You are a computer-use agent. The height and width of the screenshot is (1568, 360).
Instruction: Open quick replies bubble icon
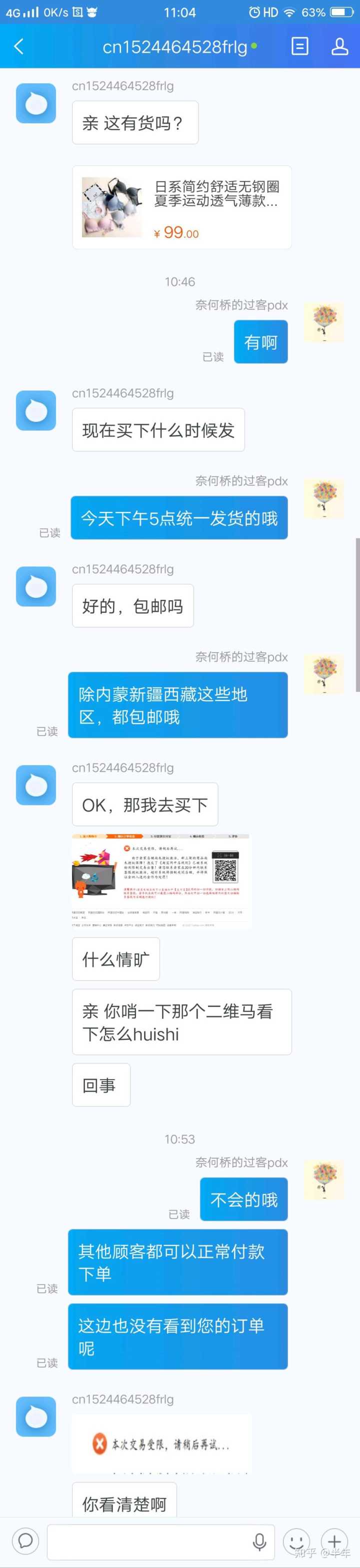[x=25, y=1541]
